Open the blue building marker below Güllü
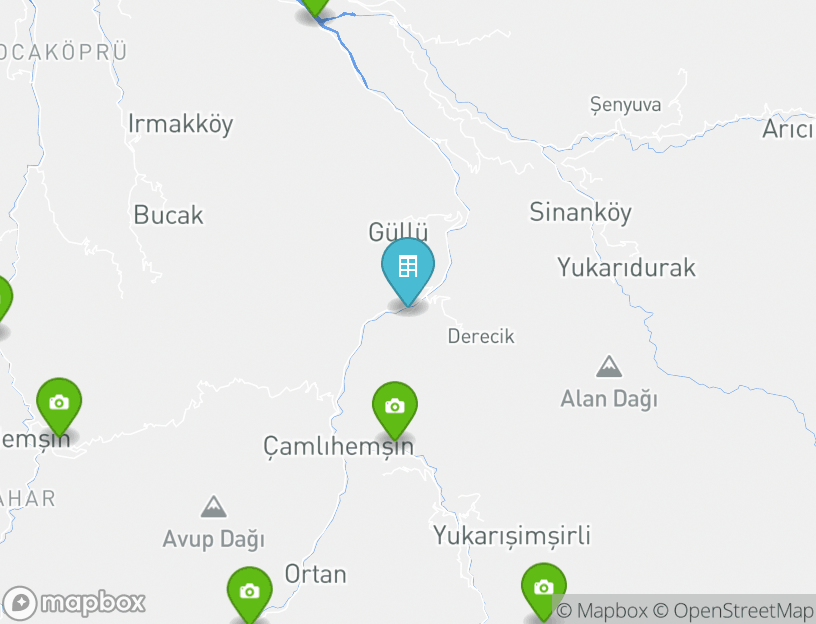This screenshot has height=624, width=816. pyautogui.click(x=408, y=268)
